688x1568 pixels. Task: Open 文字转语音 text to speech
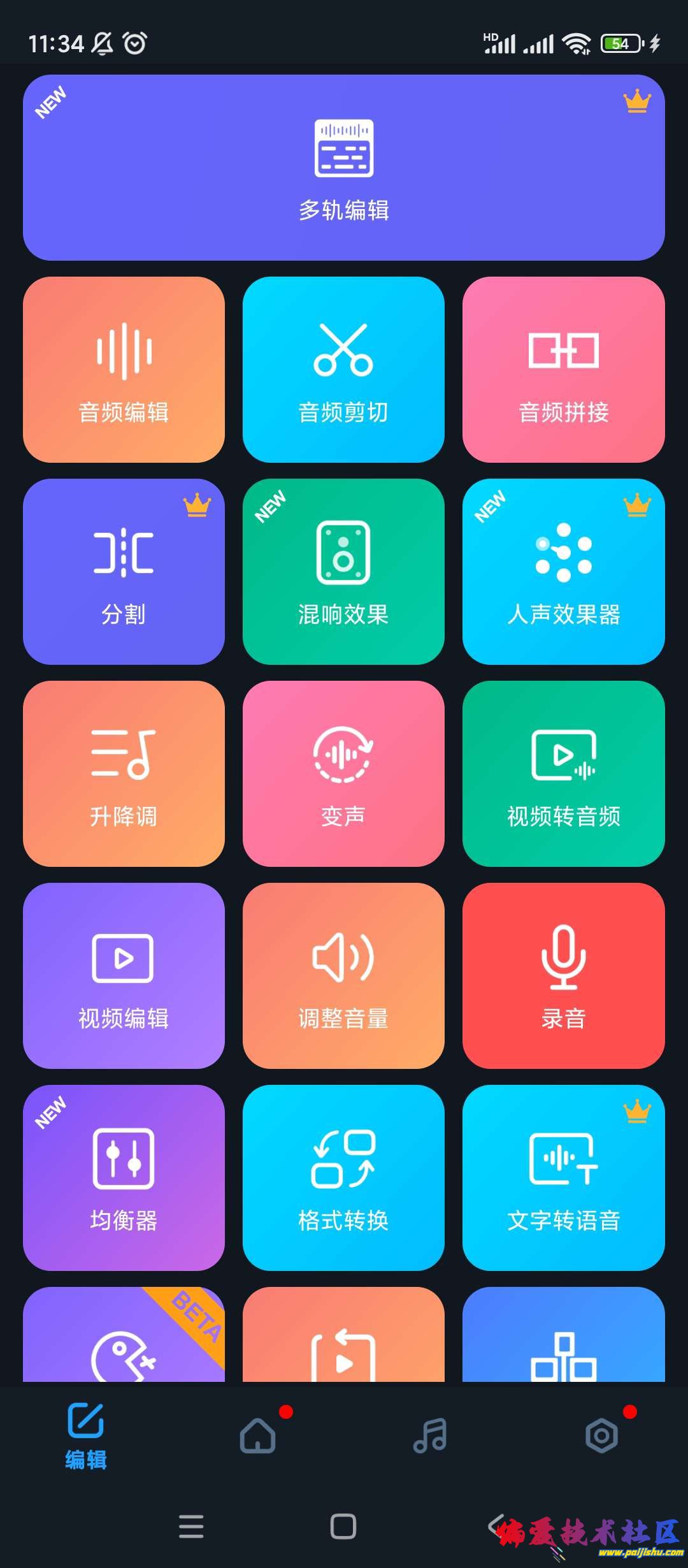point(563,1177)
